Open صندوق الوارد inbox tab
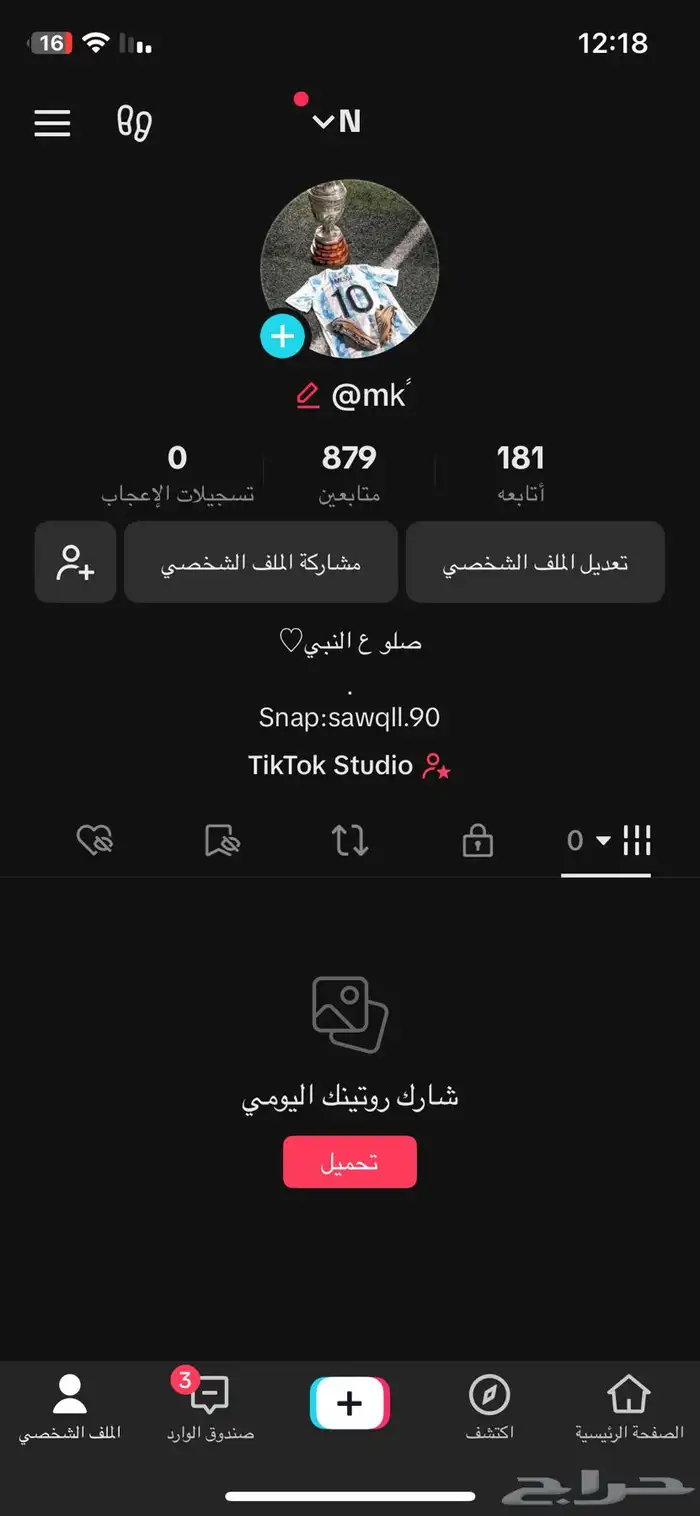Viewport: 700px width, 1516px height. click(210, 1406)
